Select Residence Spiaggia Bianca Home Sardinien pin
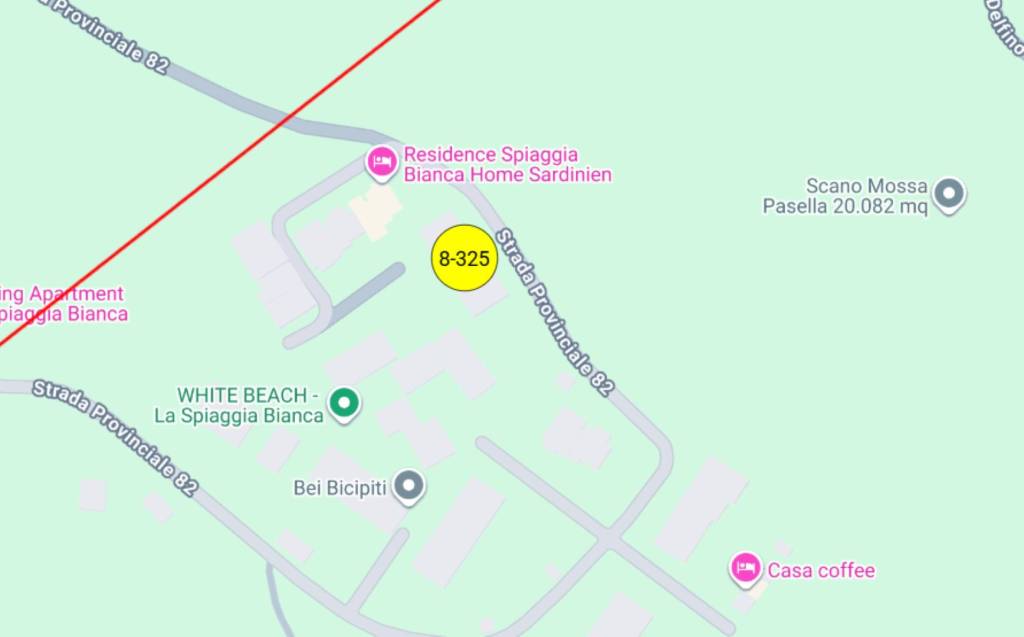This screenshot has height=637, width=1024. [x=381, y=162]
